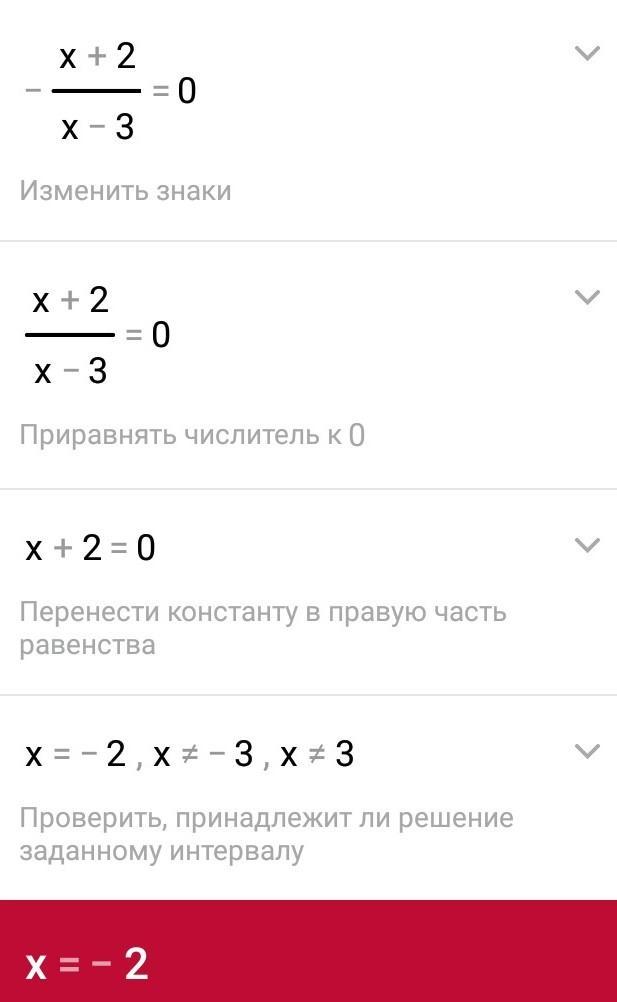617x1002 pixels.
Task: Expand the "Приравнять числитель к 0" step
Action: tap(588, 297)
